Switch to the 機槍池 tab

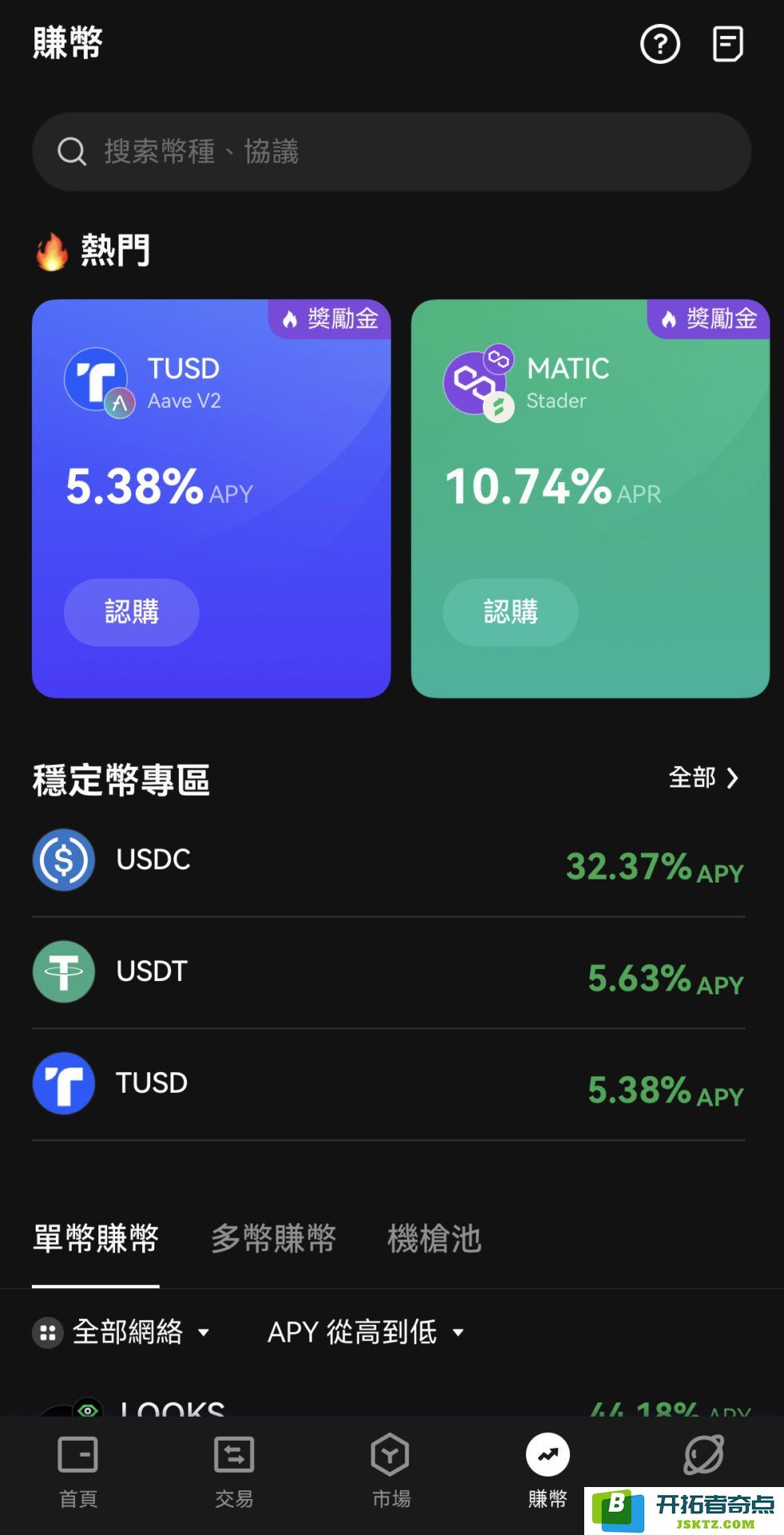tap(434, 1238)
